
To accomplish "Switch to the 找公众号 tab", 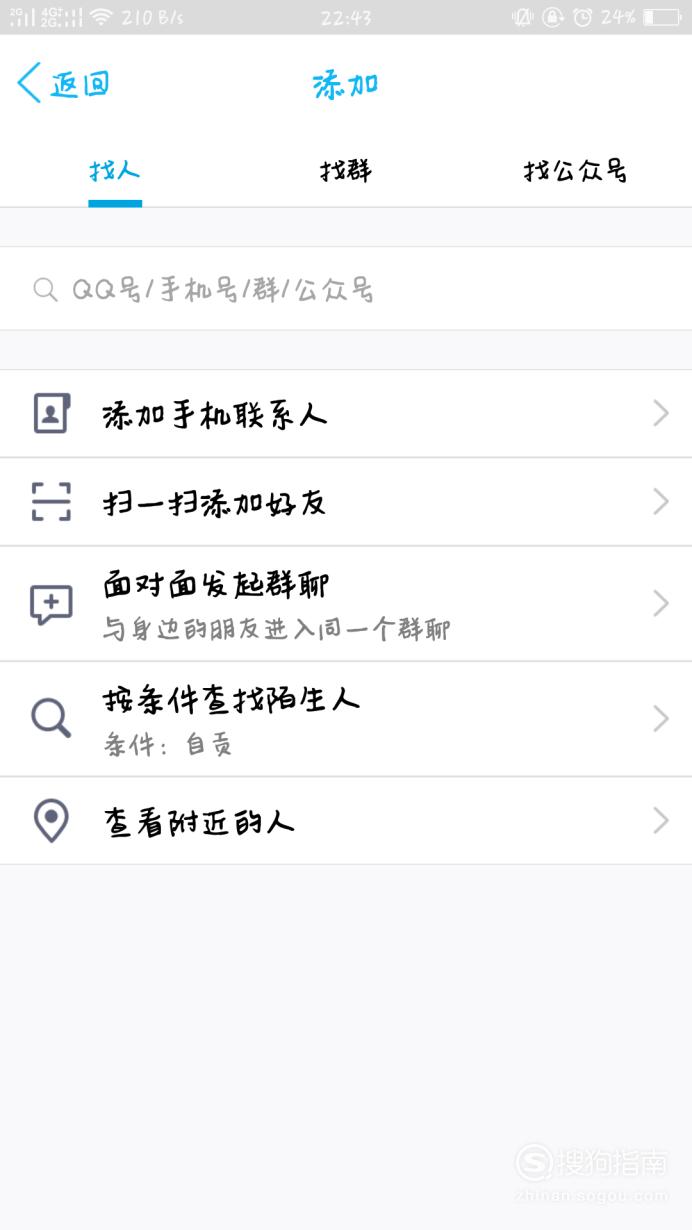I will [x=576, y=170].
